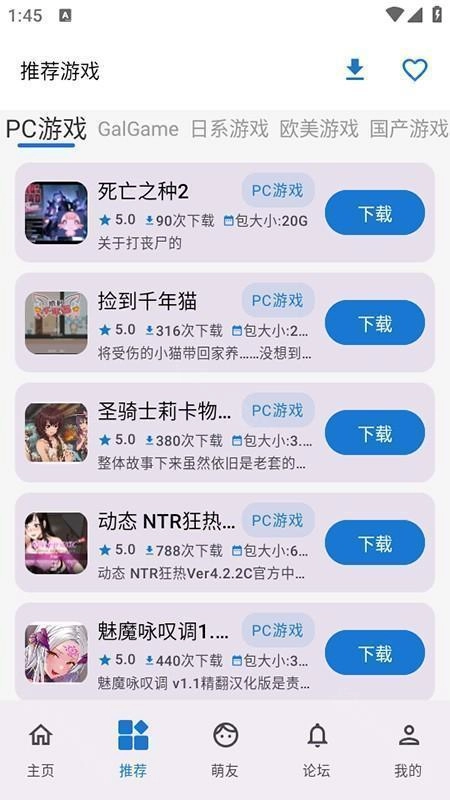The height and width of the screenshot is (800, 450).
Task: Select the PC游戏 top tab
Action: pyautogui.click(x=46, y=129)
